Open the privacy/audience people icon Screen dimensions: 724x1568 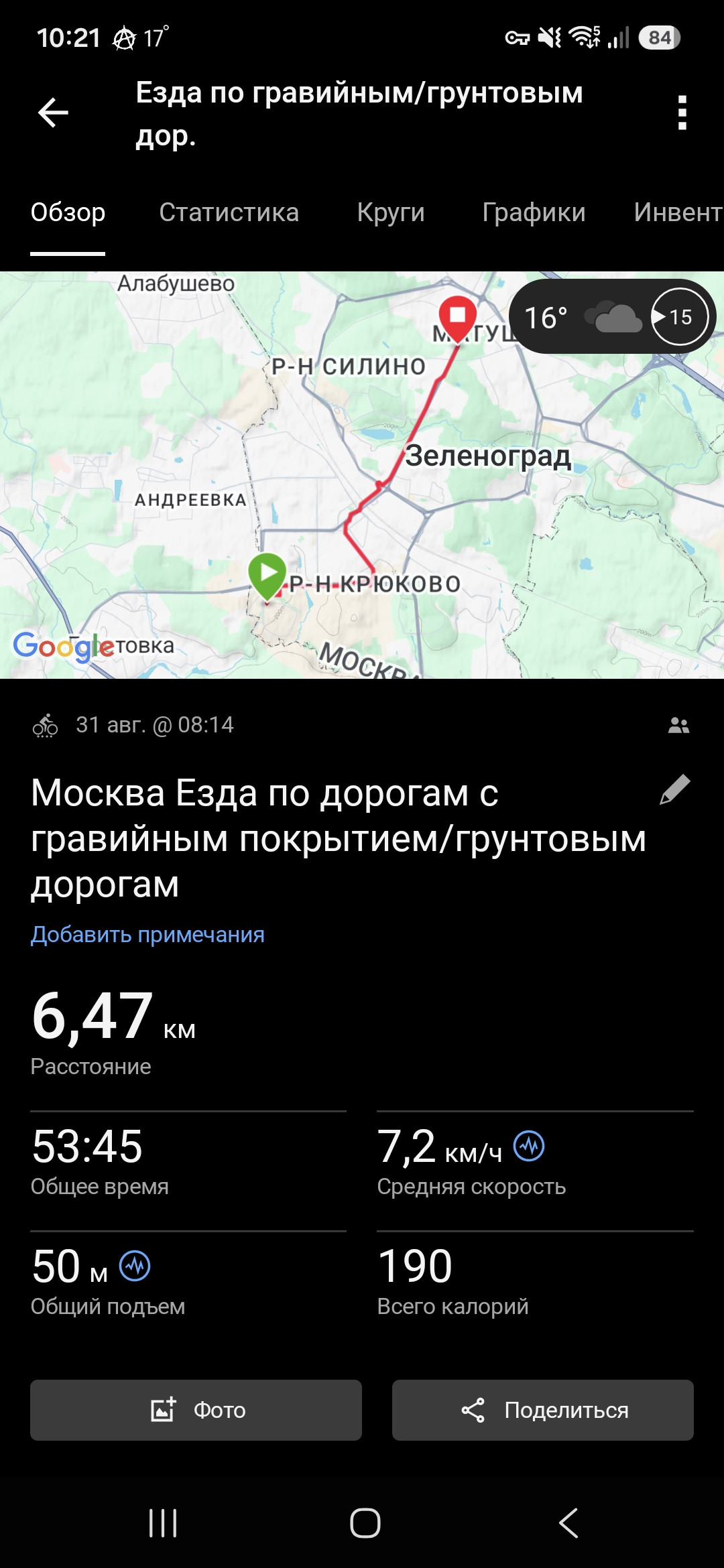[x=678, y=725]
